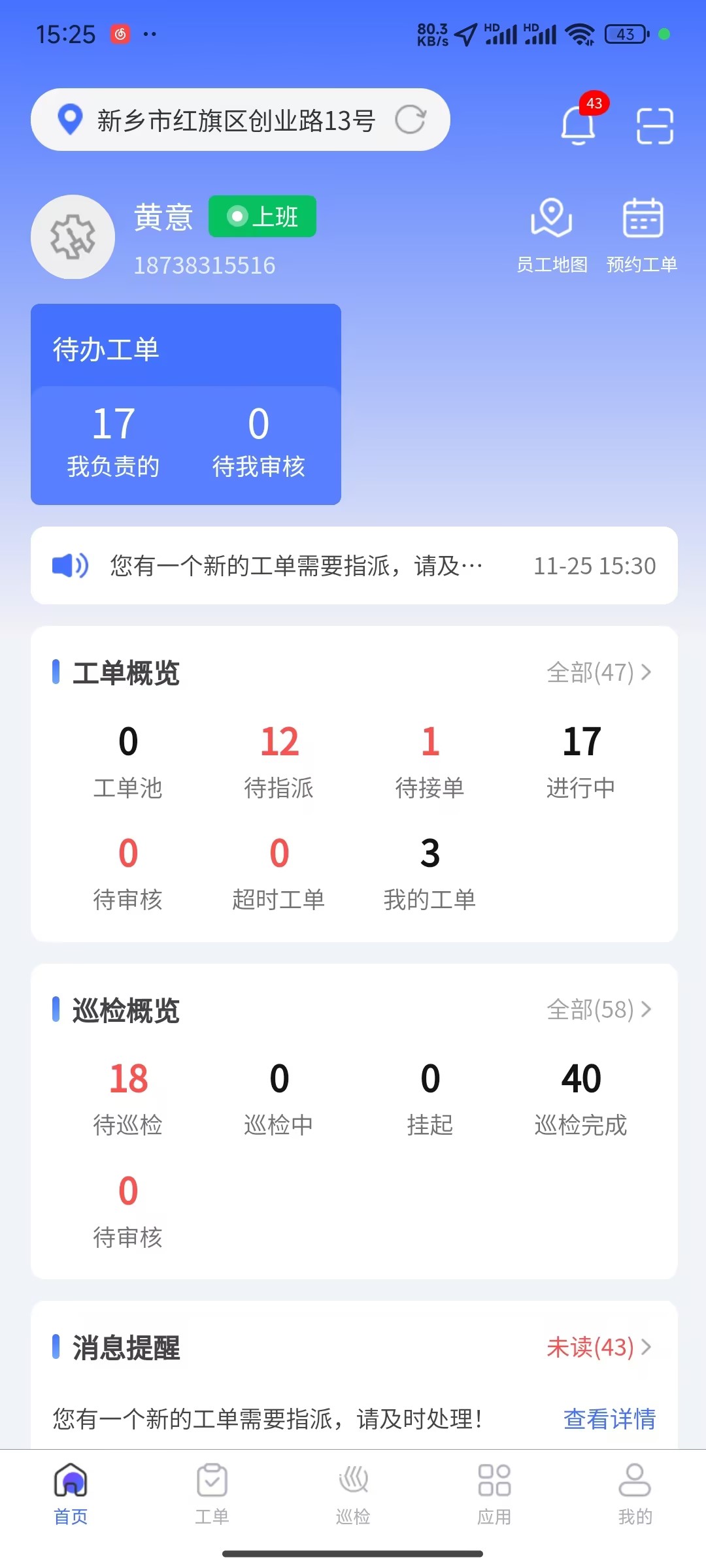This screenshot has height=1568, width=706.
Task: Open the 员工地图 employee map
Action: point(552,232)
